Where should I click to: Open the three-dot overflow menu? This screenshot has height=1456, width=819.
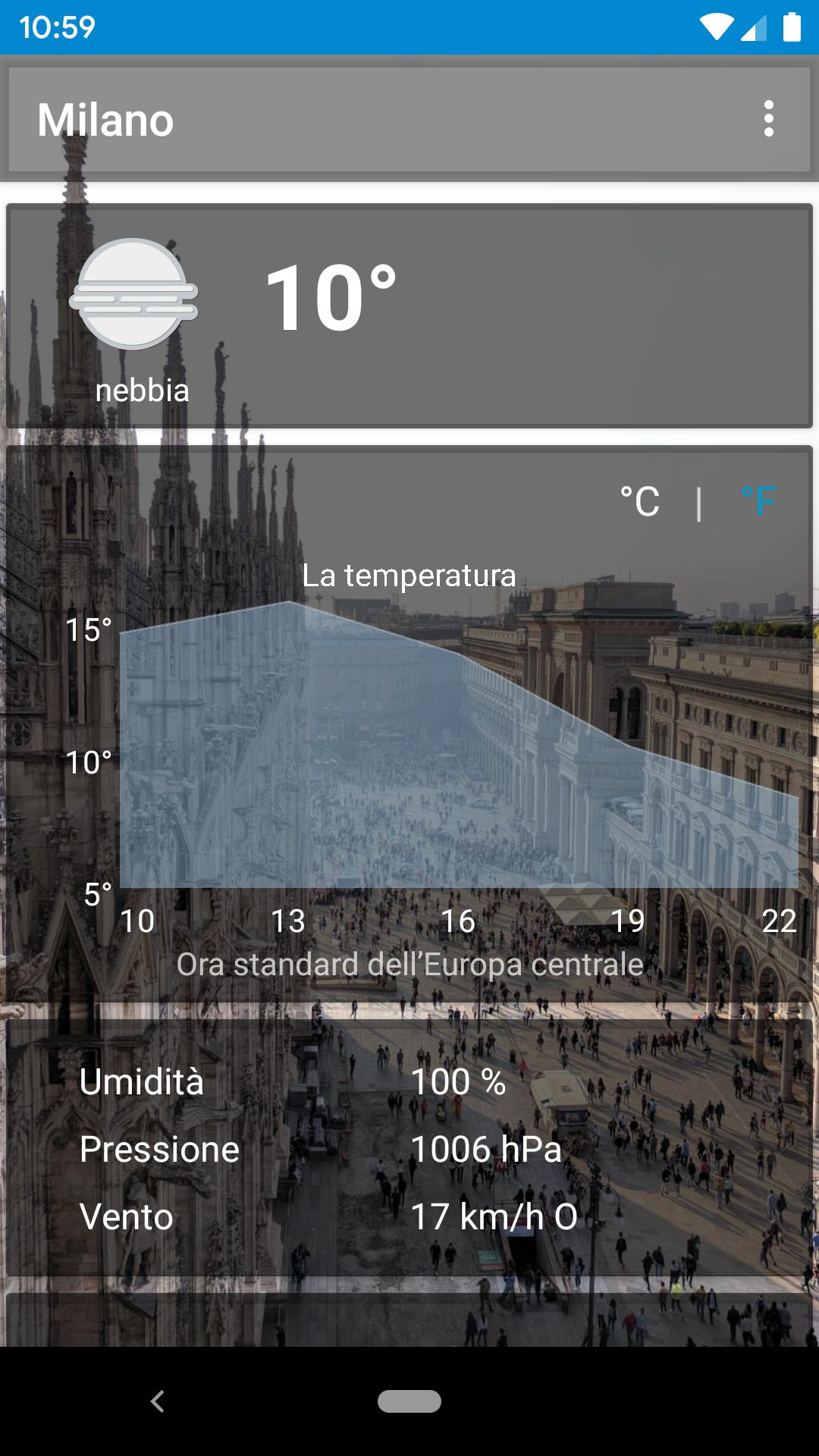coord(768,119)
